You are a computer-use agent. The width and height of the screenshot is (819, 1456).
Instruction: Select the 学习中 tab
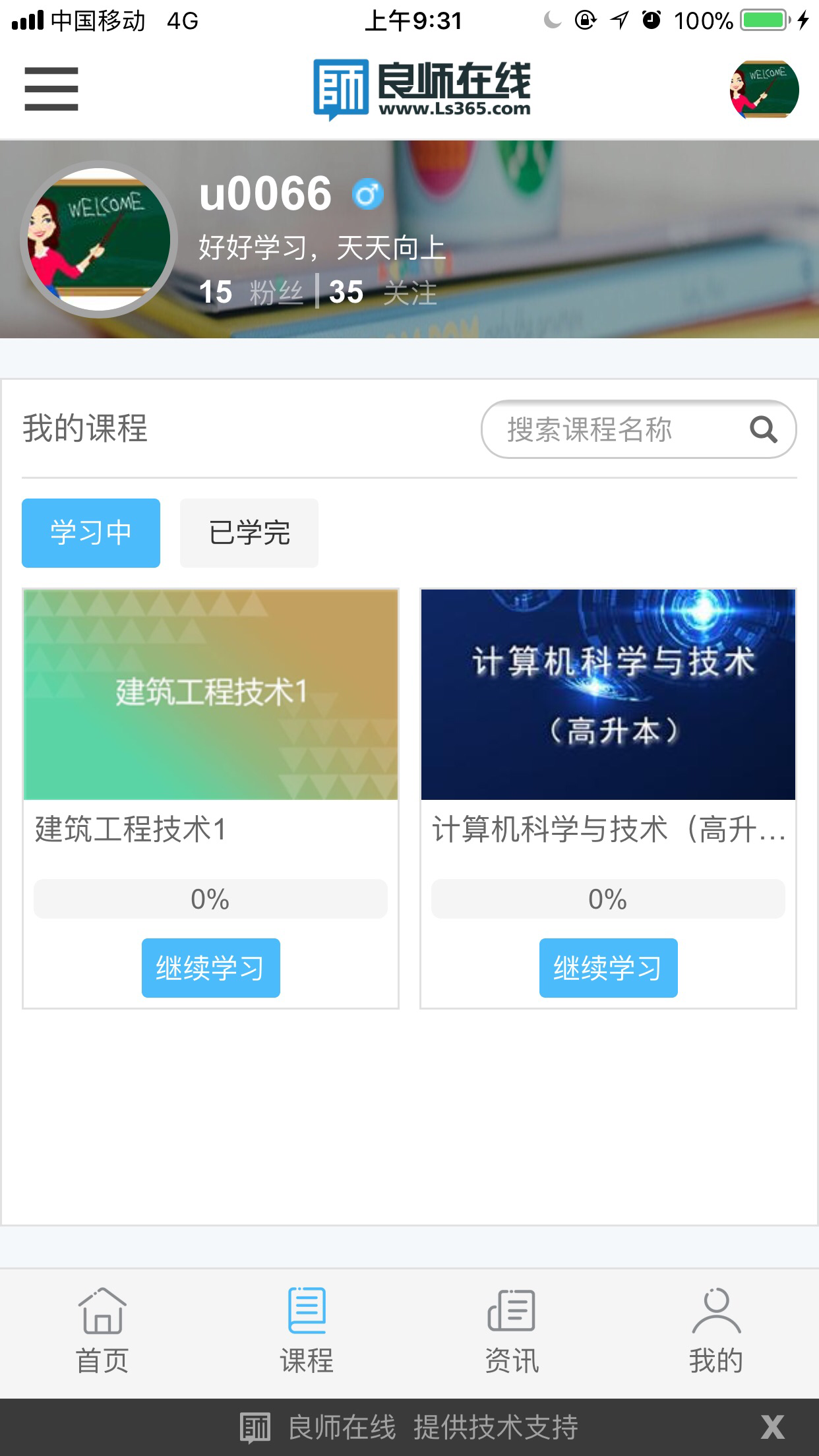point(91,533)
